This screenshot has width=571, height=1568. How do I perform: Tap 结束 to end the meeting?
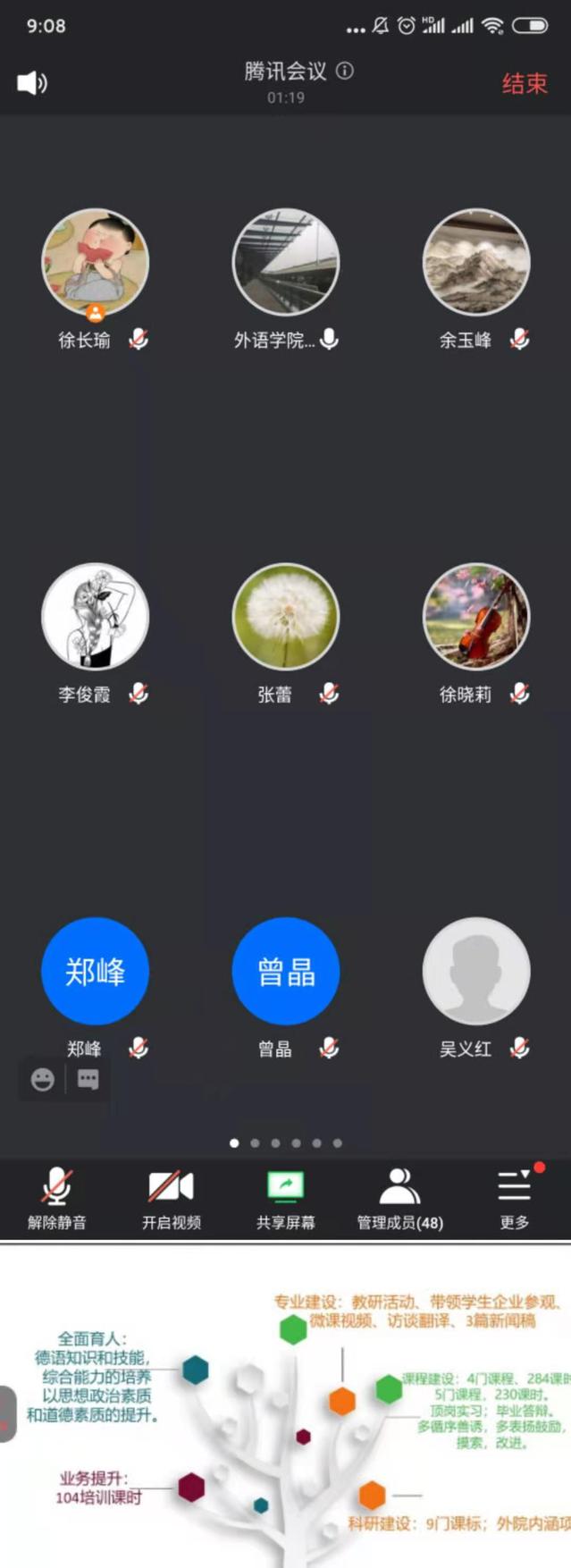524,84
